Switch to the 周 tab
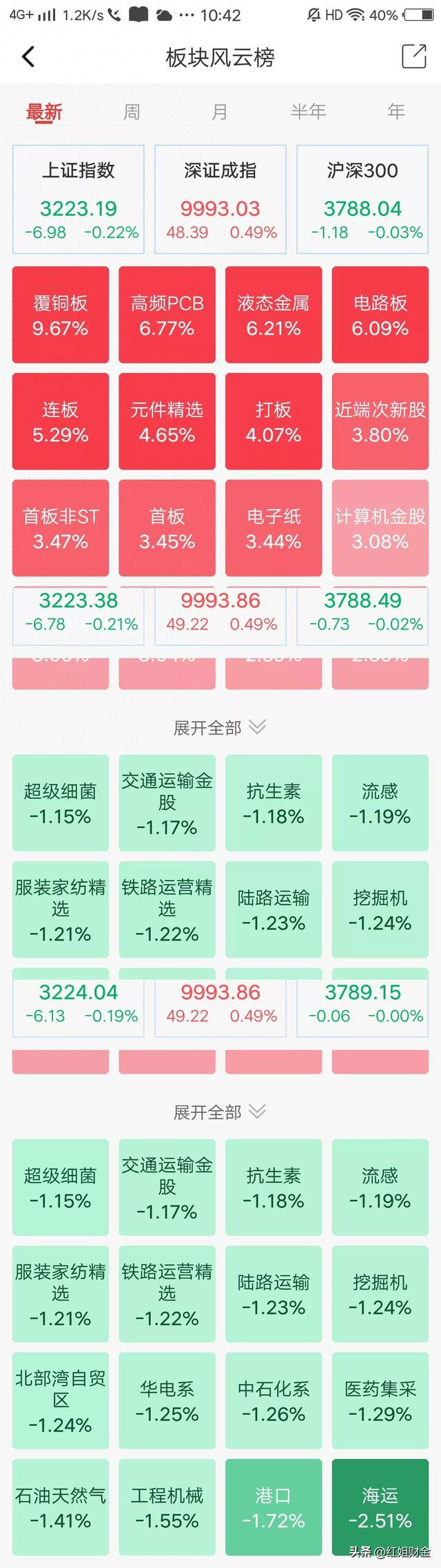441x1568 pixels. coord(132,112)
